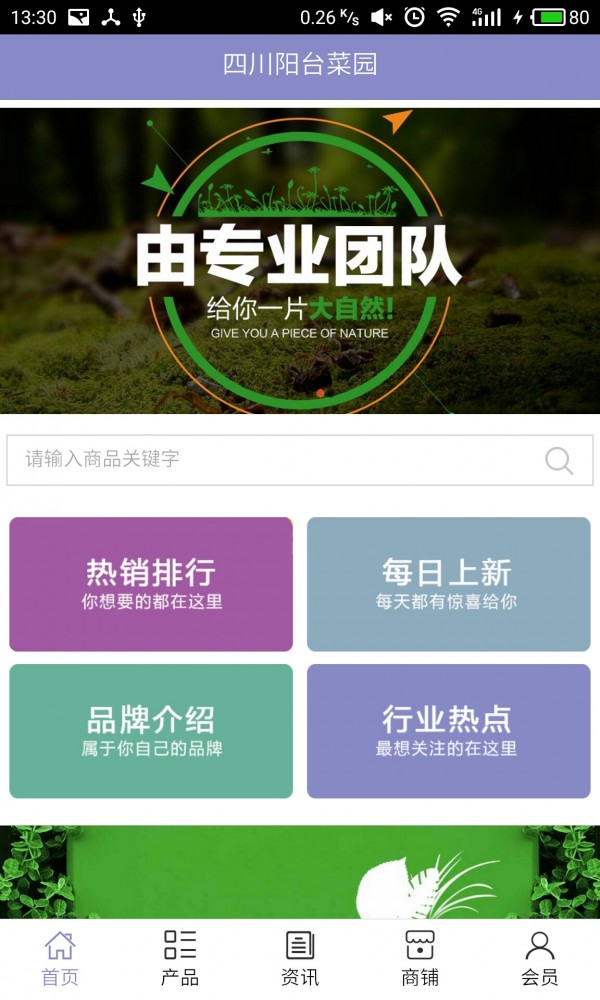Switch to the 会员 tab
The height and width of the screenshot is (1000, 600).
(x=540, y=958)
